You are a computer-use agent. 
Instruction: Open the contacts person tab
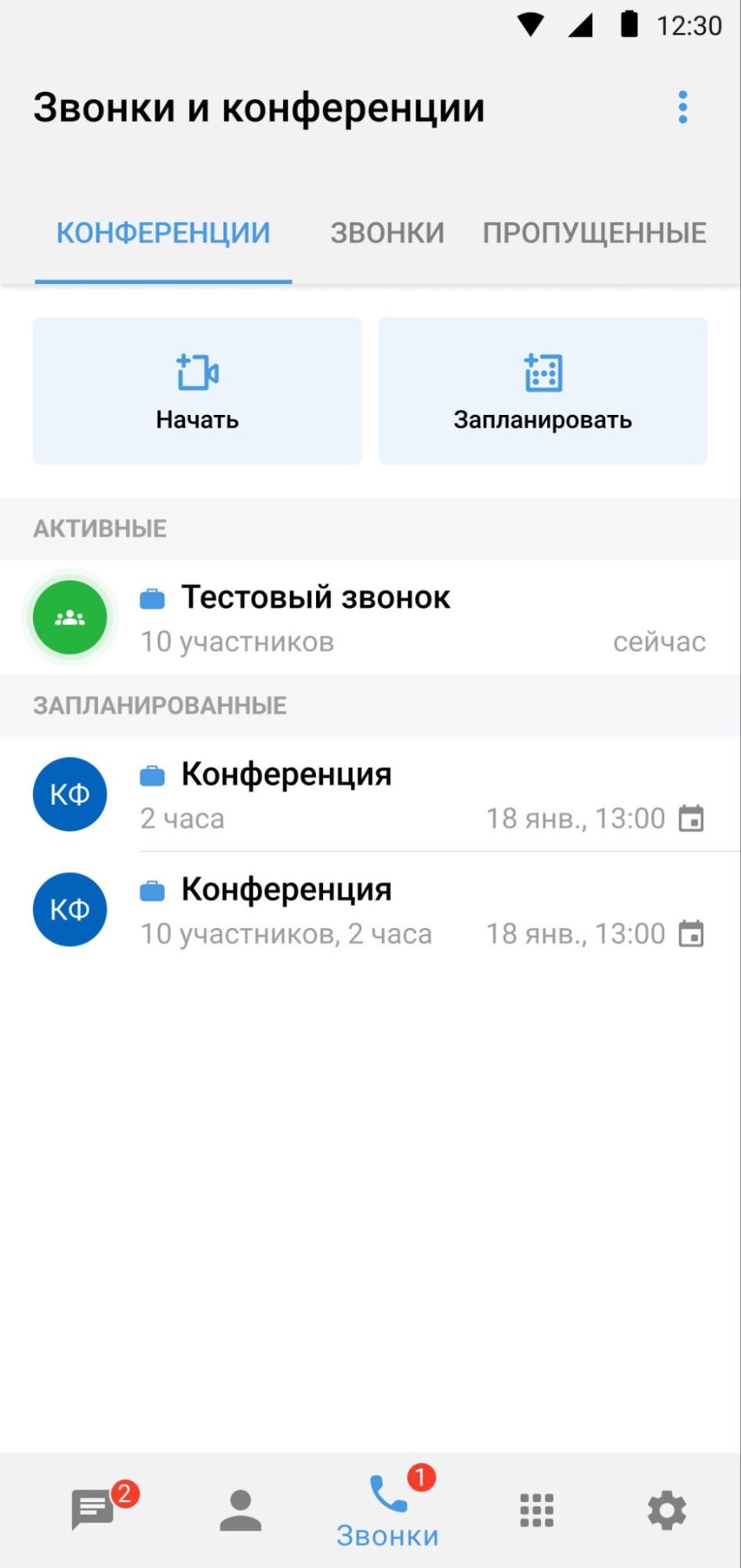tap(240, 1509)
